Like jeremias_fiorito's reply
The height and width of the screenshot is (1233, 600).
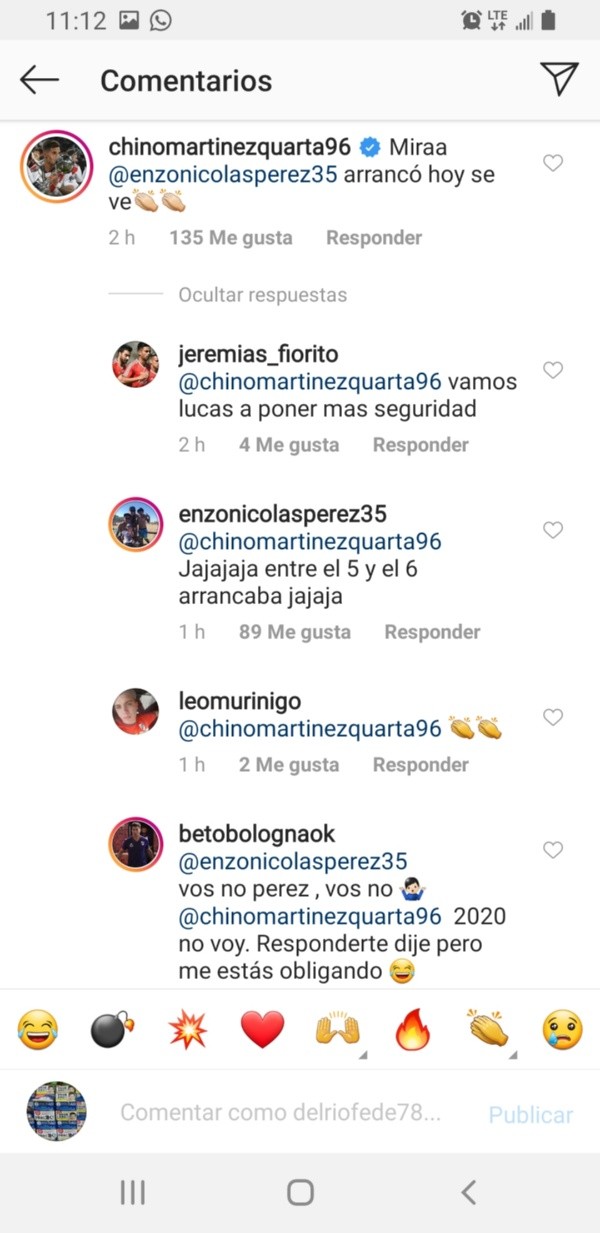(553, 370)
